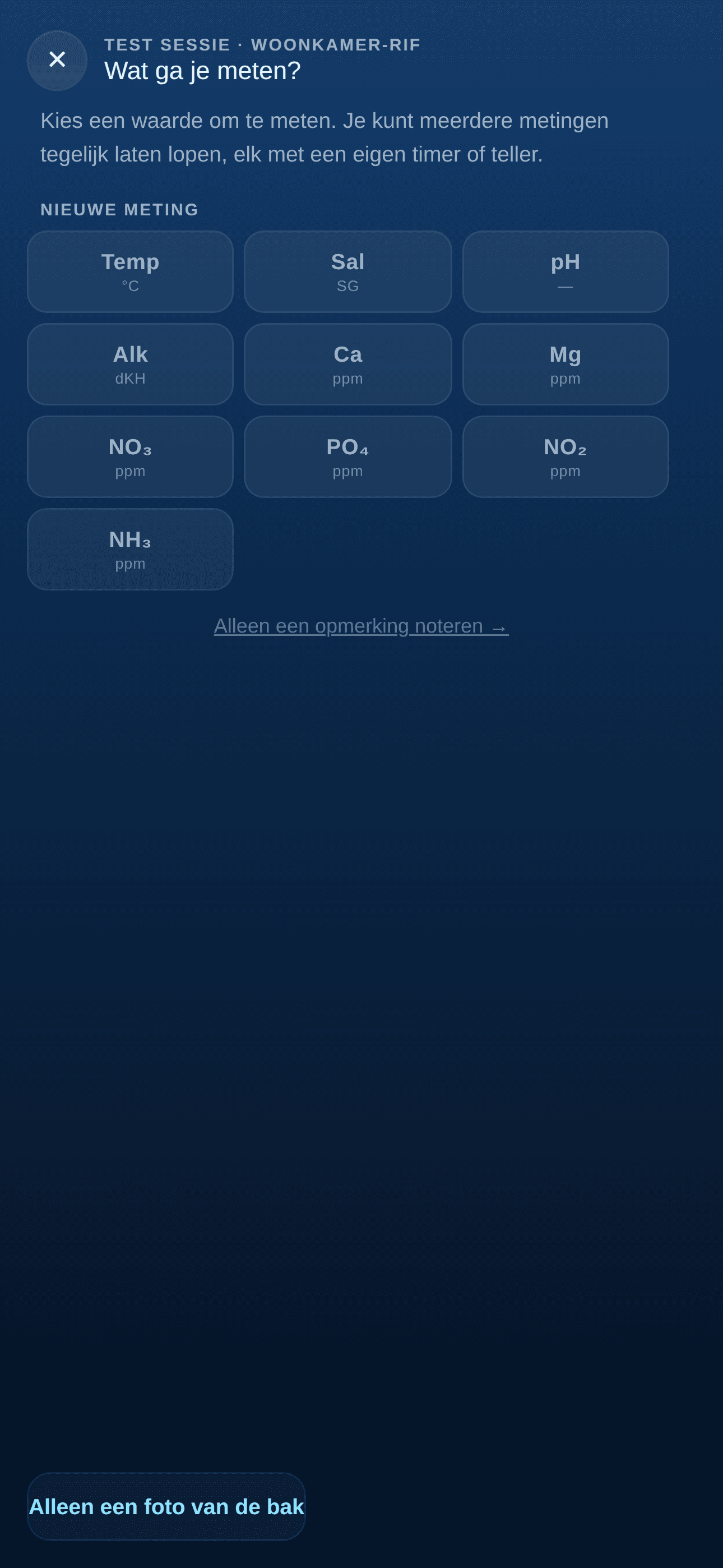The width and height of the screenshot is (723, 1568).
Task: Select the Temp °C measurement
Action: pyautogui.click(x=130, y=271)
